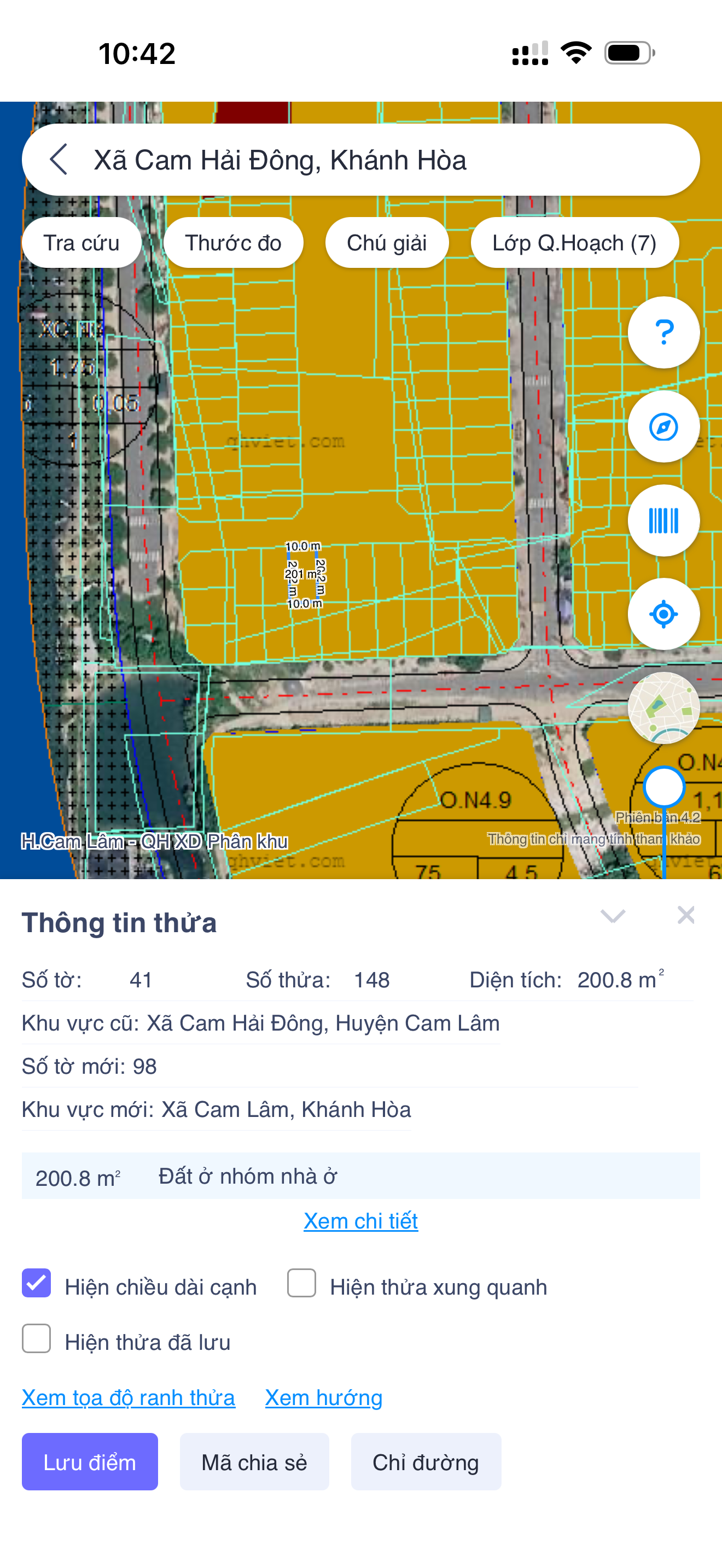Tap the barcode stripes map button
The height and width of the screenshot is (1568, 722).
(x=663, y=521)
